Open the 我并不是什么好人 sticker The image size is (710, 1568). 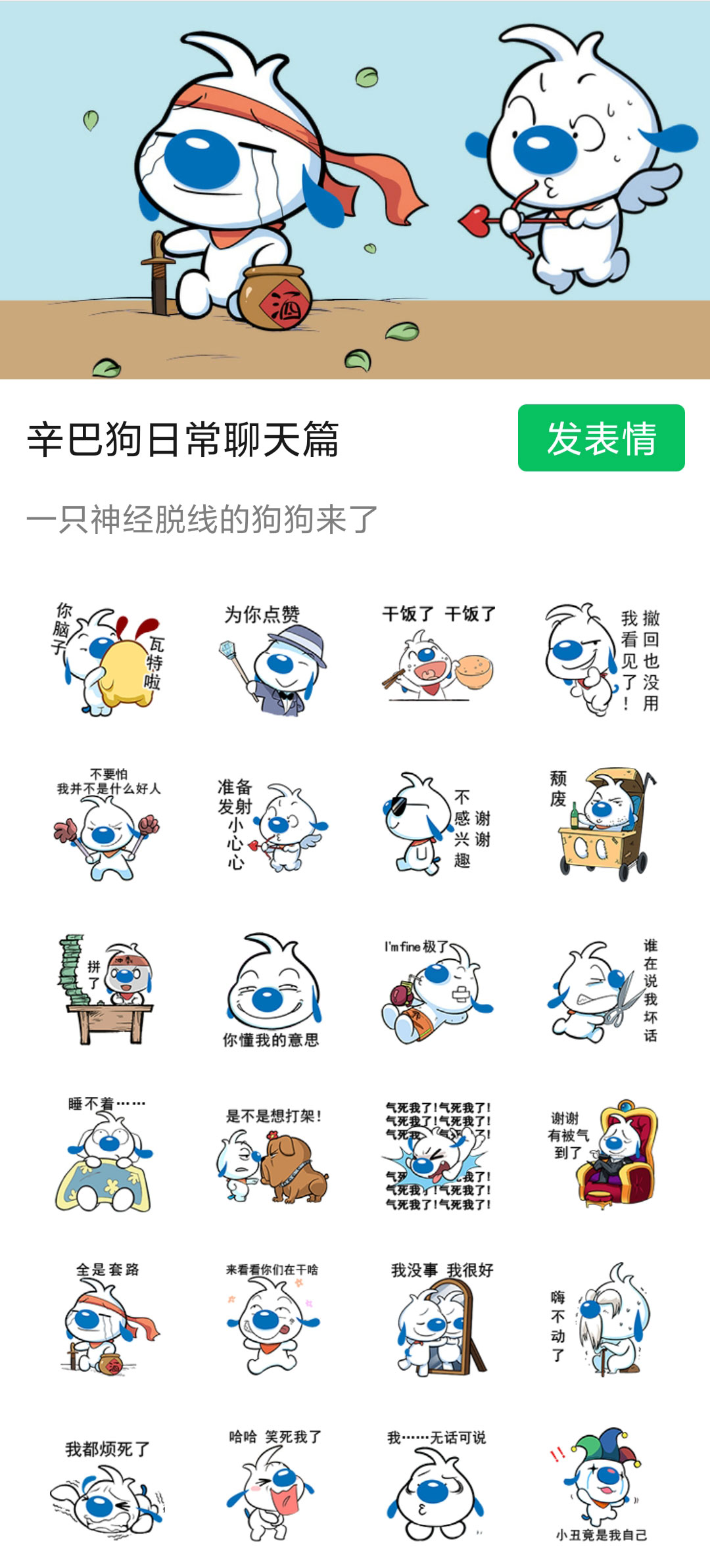coord(108,824)
